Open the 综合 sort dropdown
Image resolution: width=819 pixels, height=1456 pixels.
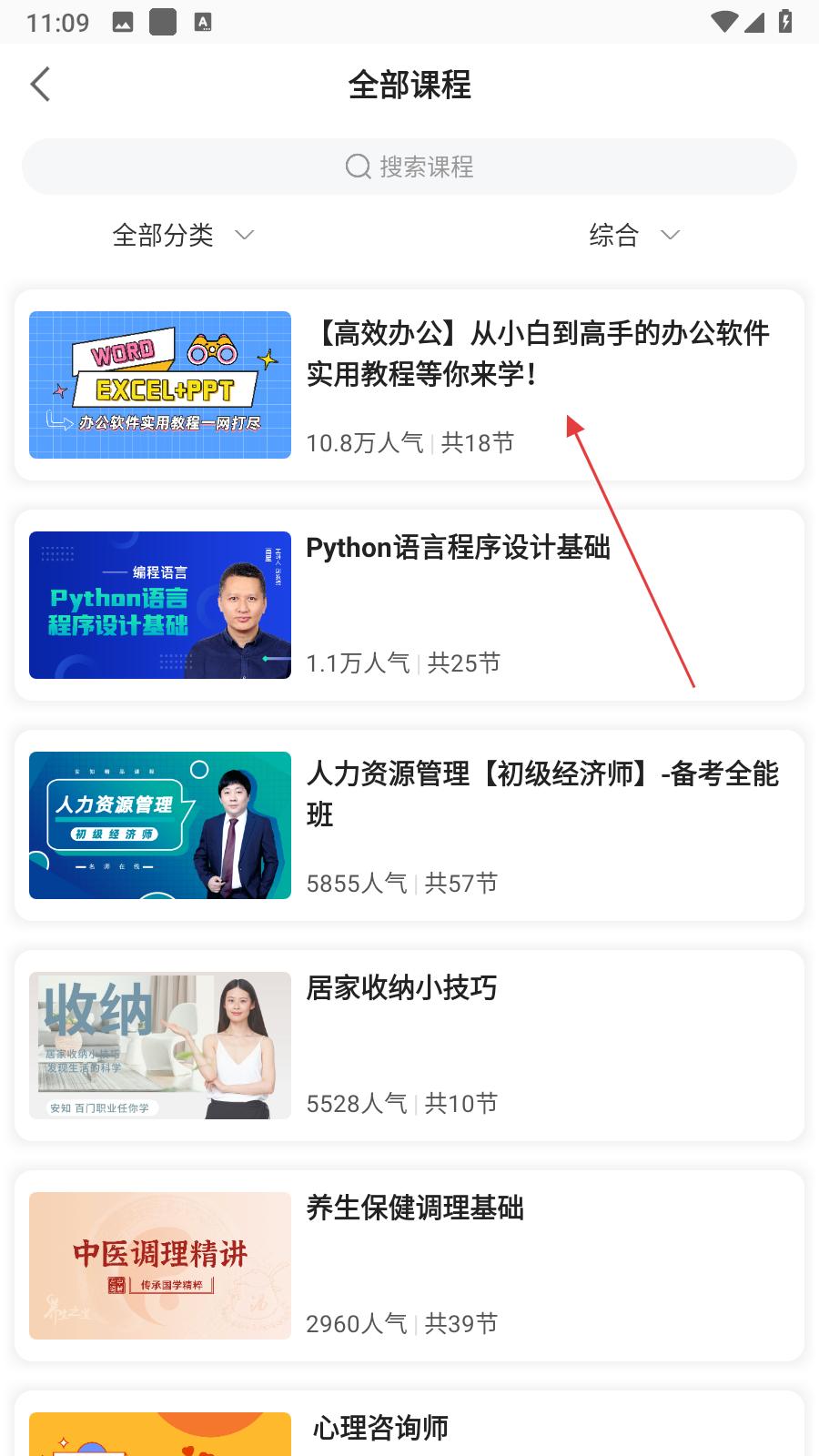point(634,236)
